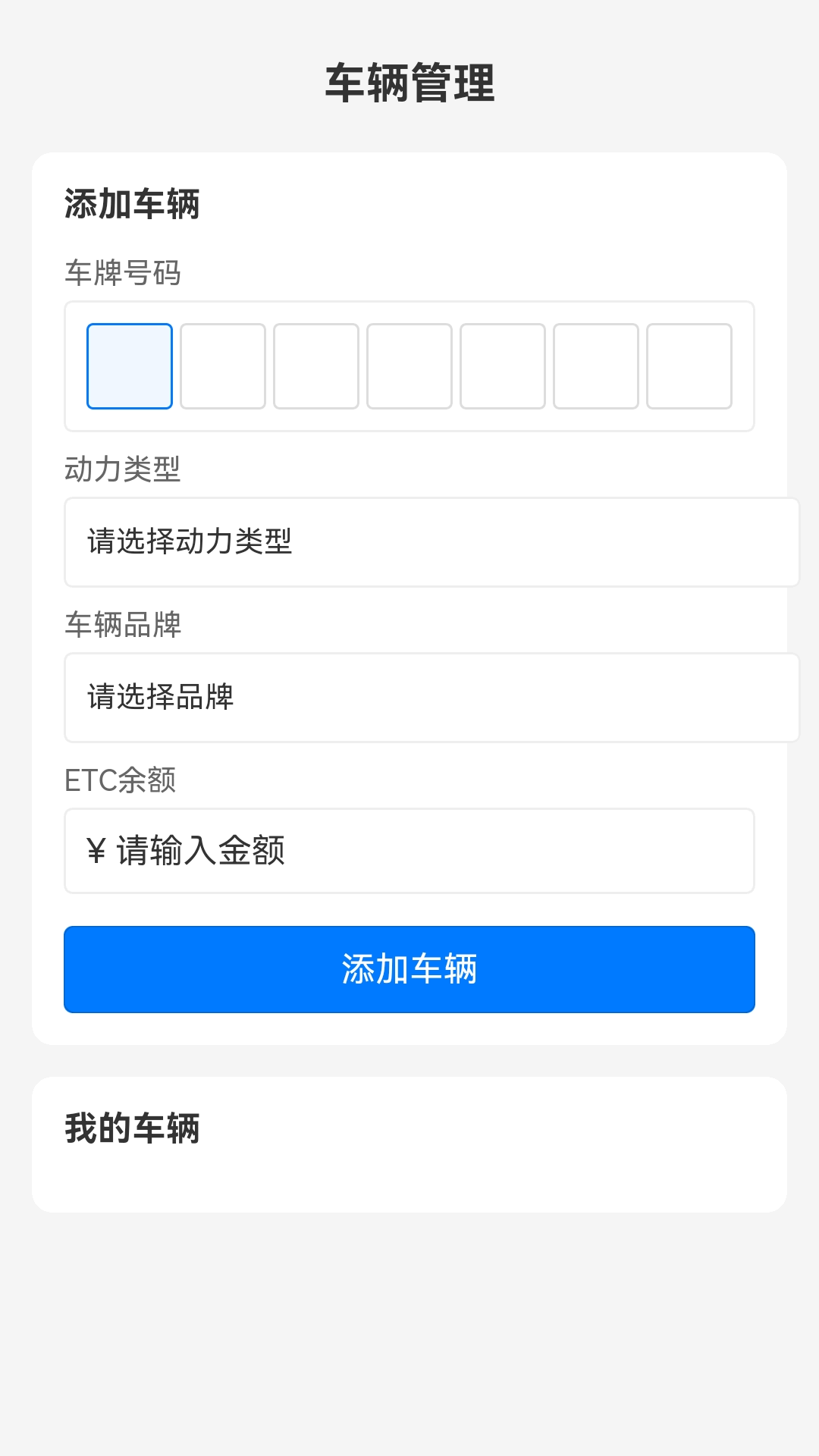Expand the 请选择品牌 brand picker
Image resolution: width=819 pixels, height=1456 pixels.
431,698
